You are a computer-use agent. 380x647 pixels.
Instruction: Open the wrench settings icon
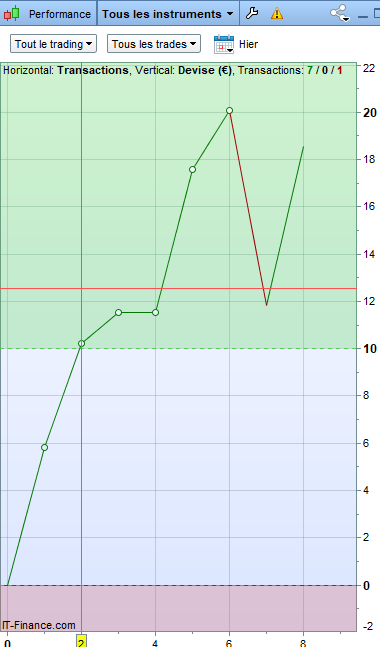[x=252, y=14]
